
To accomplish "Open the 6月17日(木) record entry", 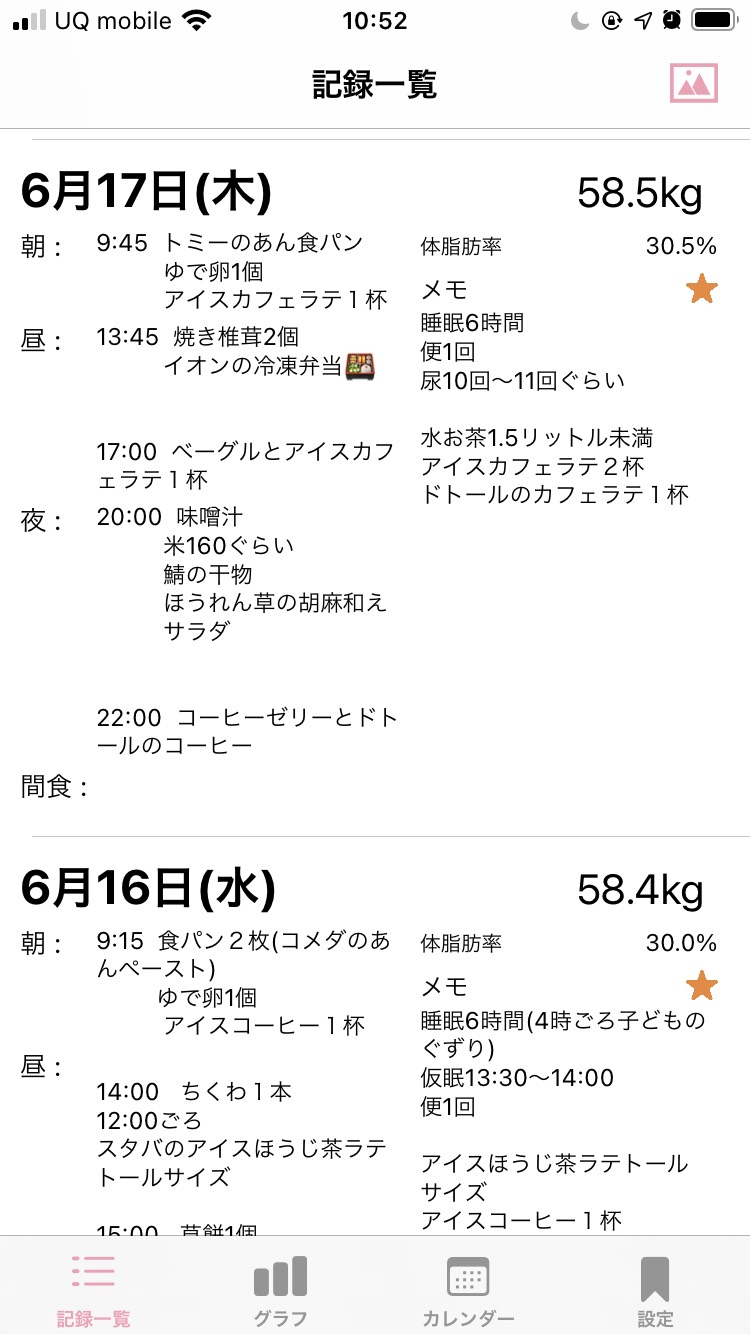I will pyautogui.click(x=375, y=488).
